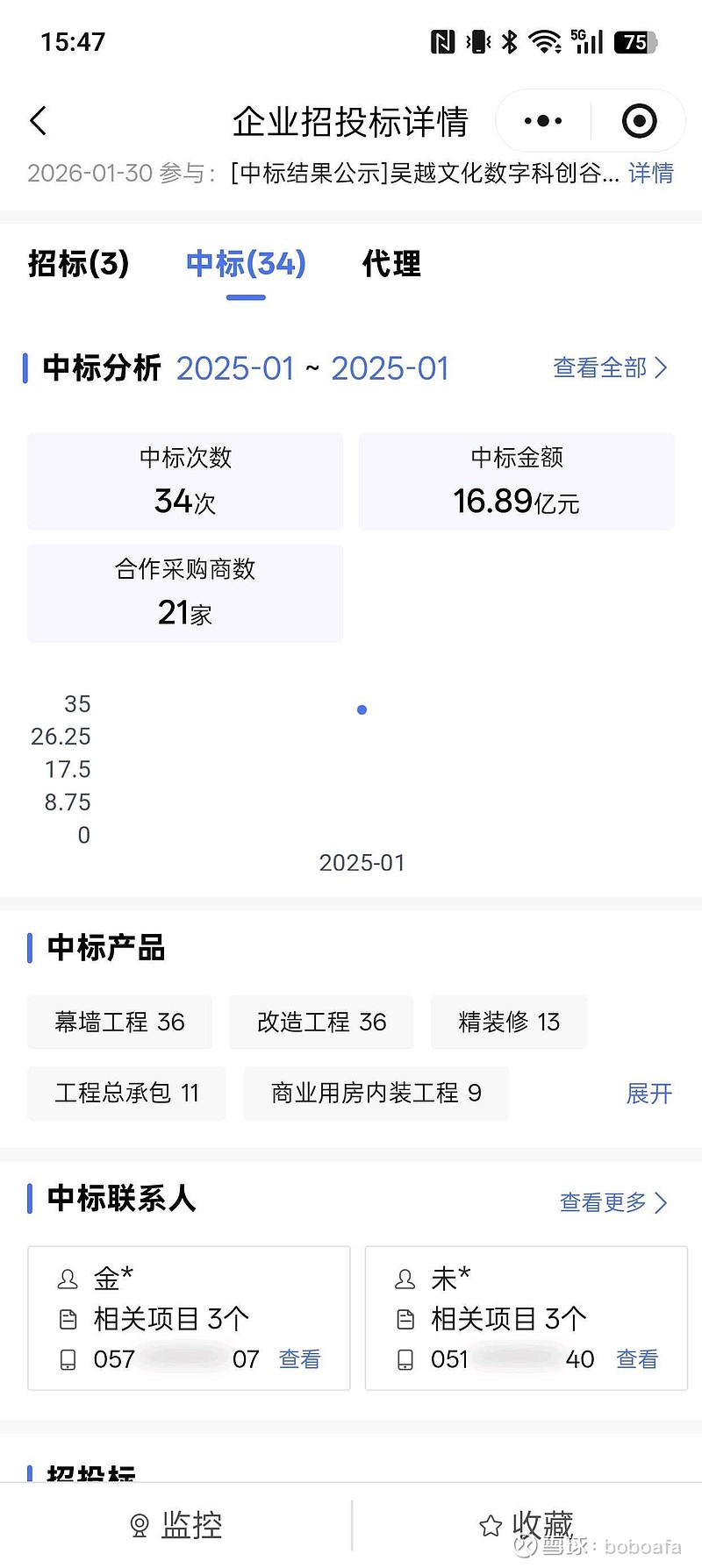The width and height of the screenshot is (702, 1568).
Task: Switch to 招标(3) tab
Action: pos(77,264)
